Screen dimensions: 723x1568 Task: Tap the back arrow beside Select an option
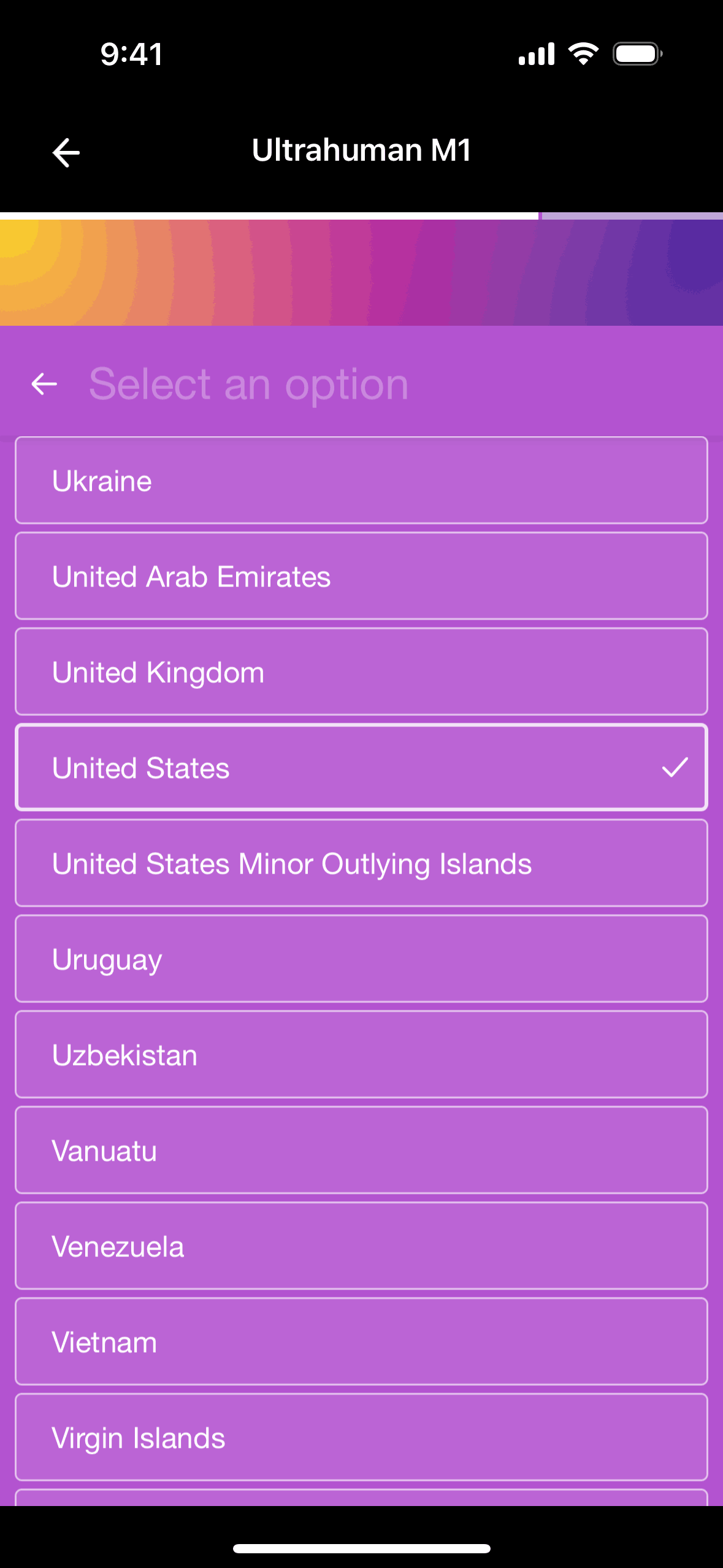44,385
